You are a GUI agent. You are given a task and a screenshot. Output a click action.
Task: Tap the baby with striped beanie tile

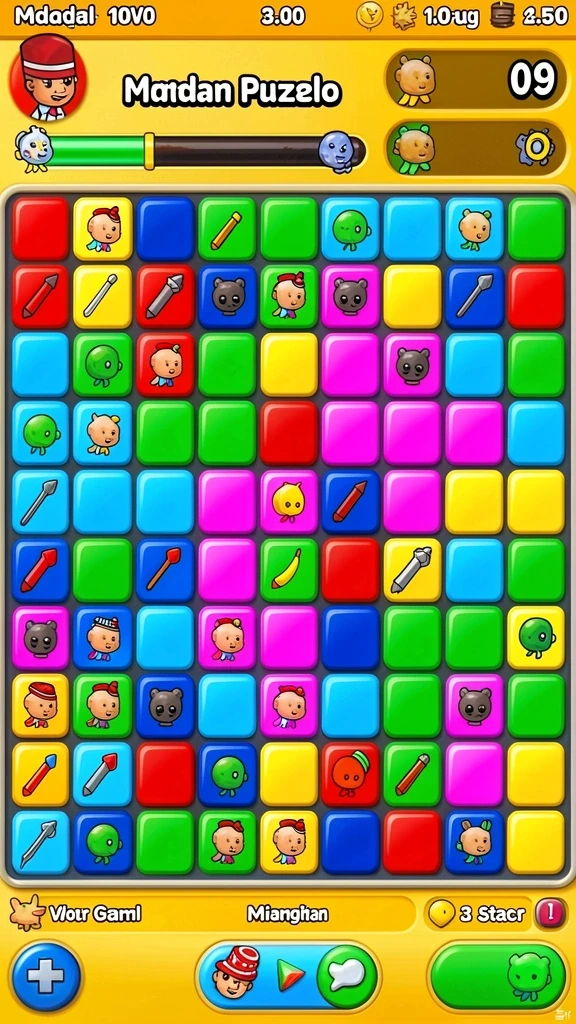pyautogui.click(x=103, y=638)
